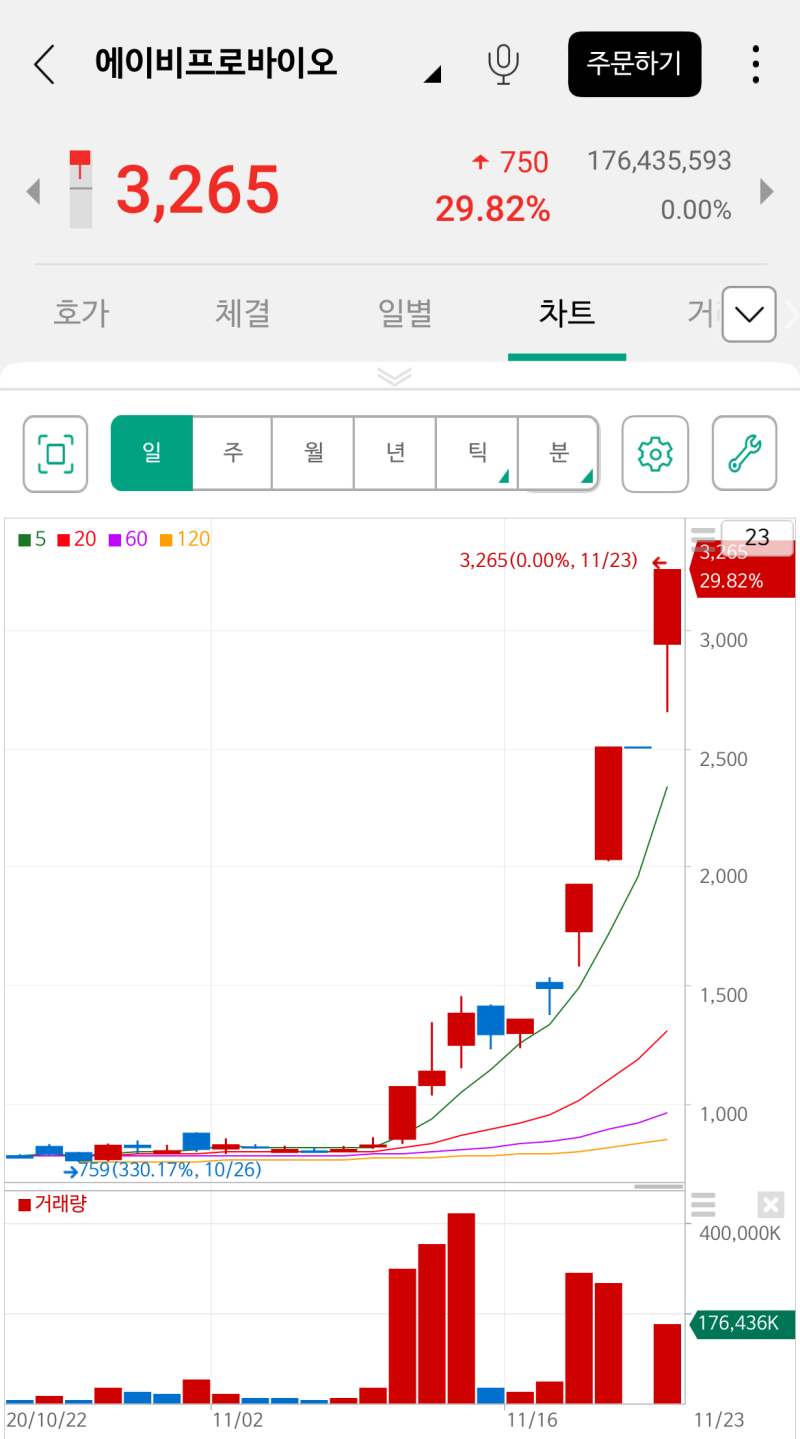Switch to the 일별 tab

click(x=405, y=313)
